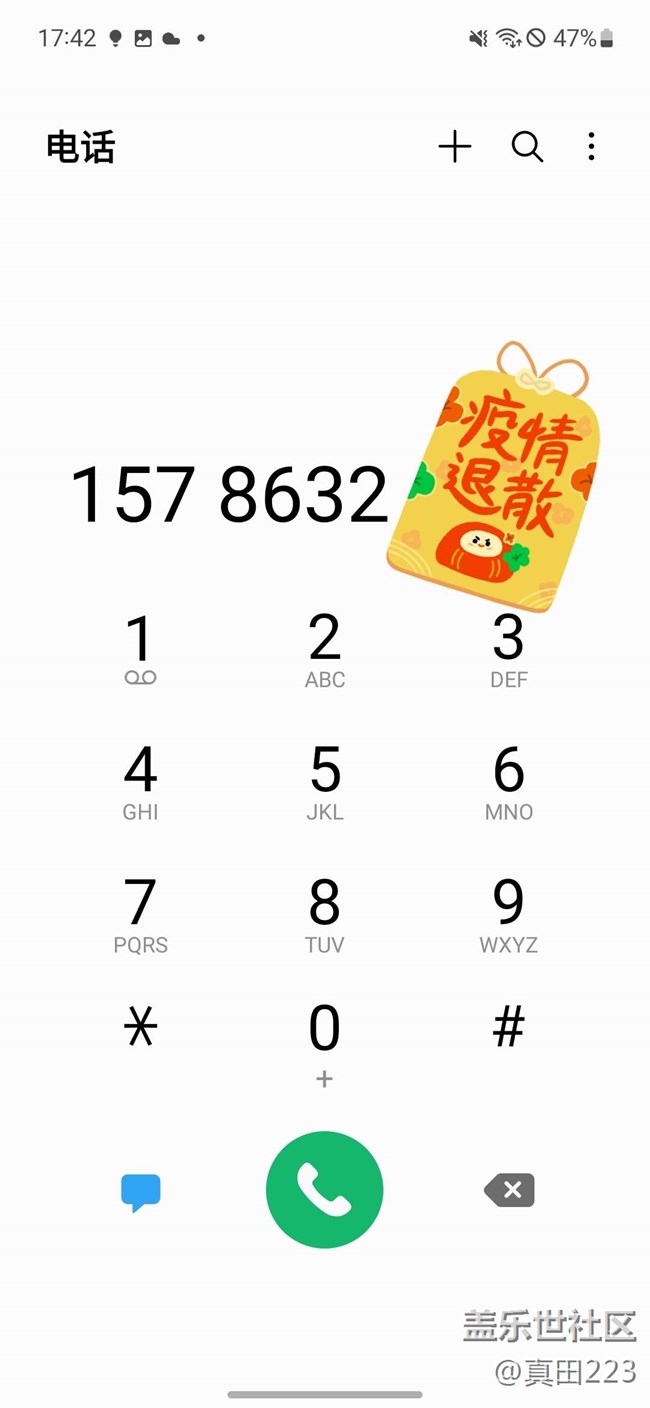Dial digit 1 on the keypad
The width and height of the screenshot is (650, 1408).
[x=140, y=650]
